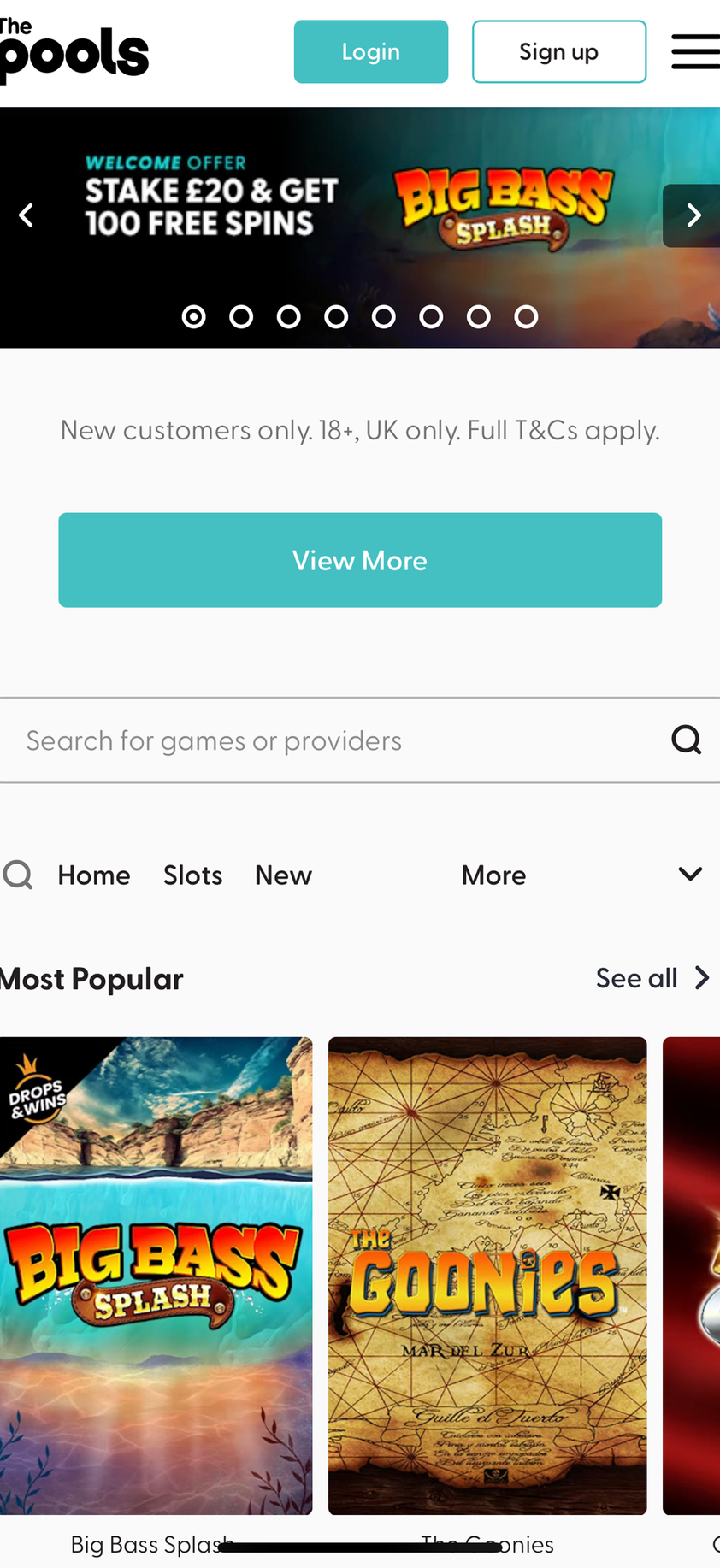Tap the Sign up button
The image size is (720, 1568).
pos(558,51)
